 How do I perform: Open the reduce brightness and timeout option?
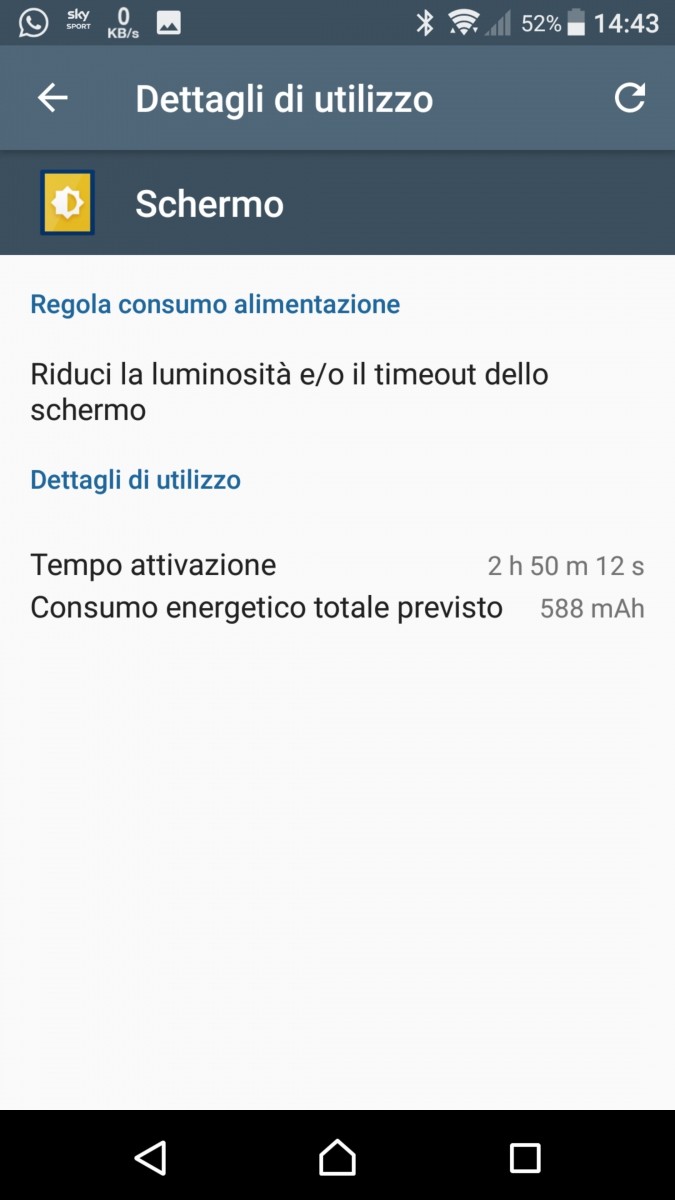coord(337,392)
